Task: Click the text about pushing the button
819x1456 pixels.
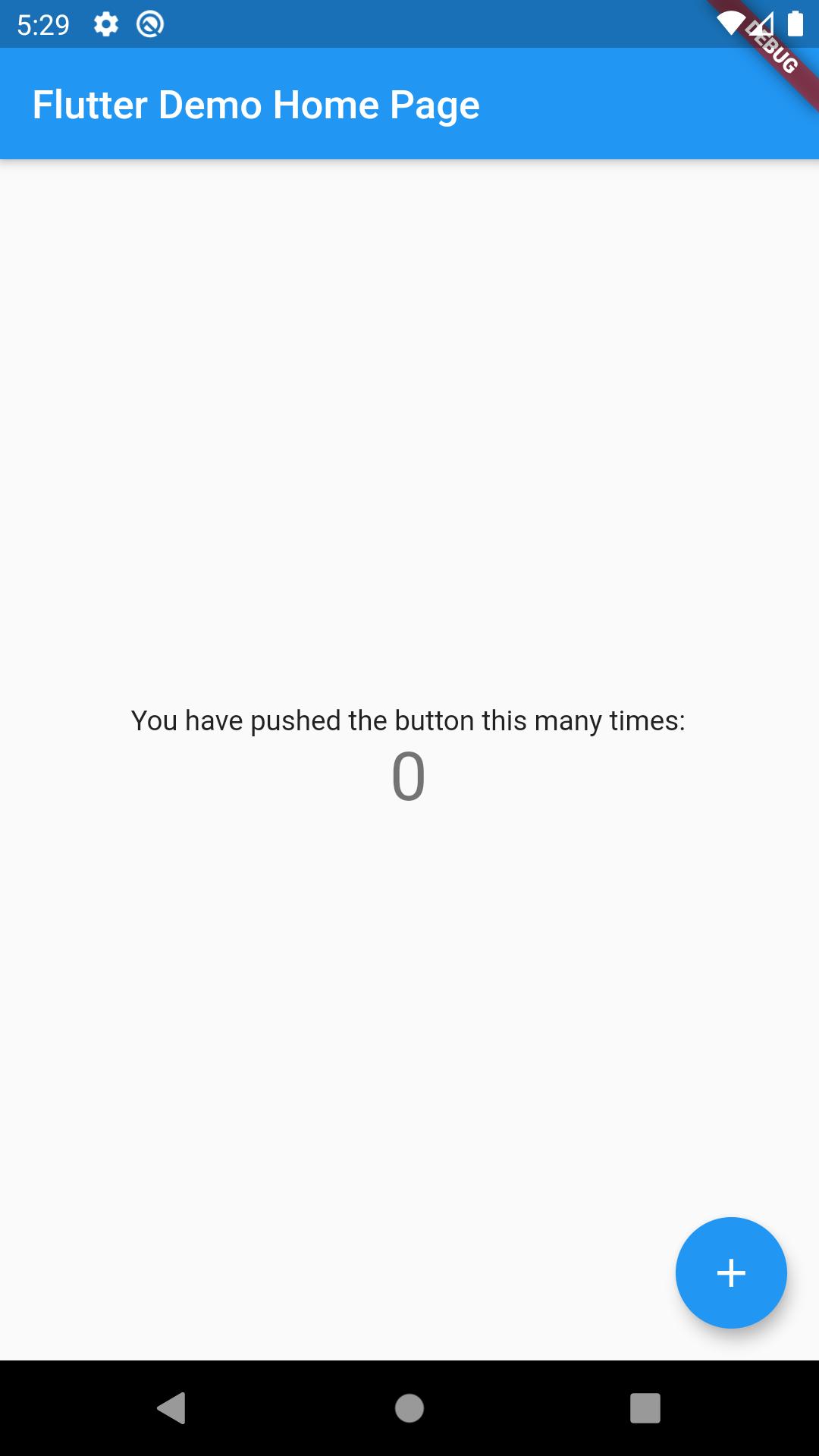Action: [409, 720]
